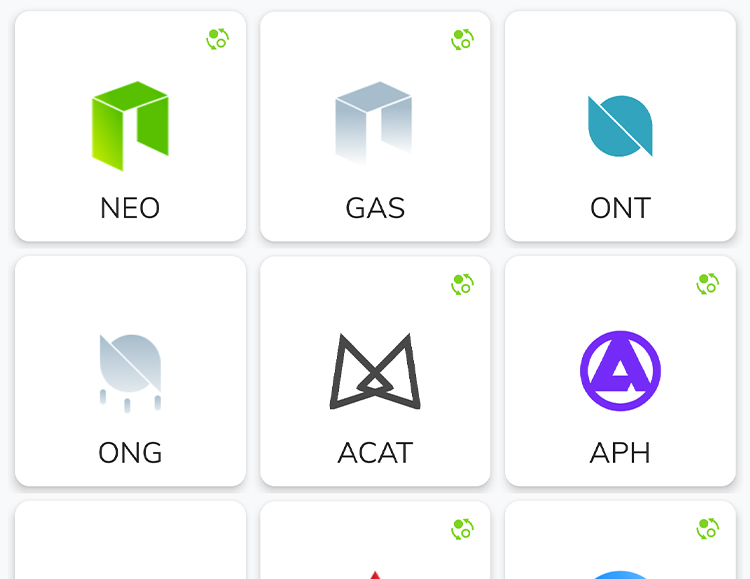
Task: Choose the ONT token card
Action: (620, 127)
